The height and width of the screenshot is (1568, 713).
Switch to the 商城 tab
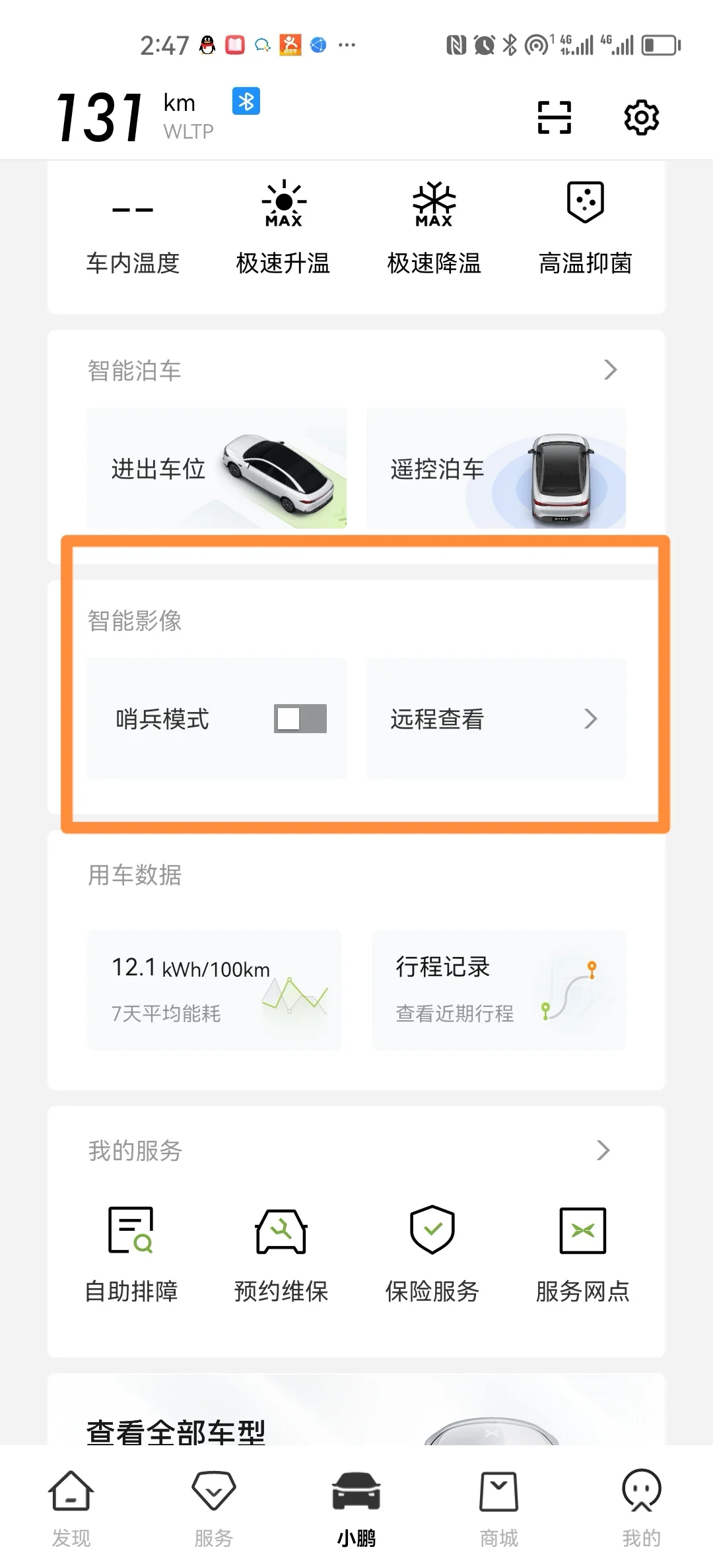(498, 1508)
